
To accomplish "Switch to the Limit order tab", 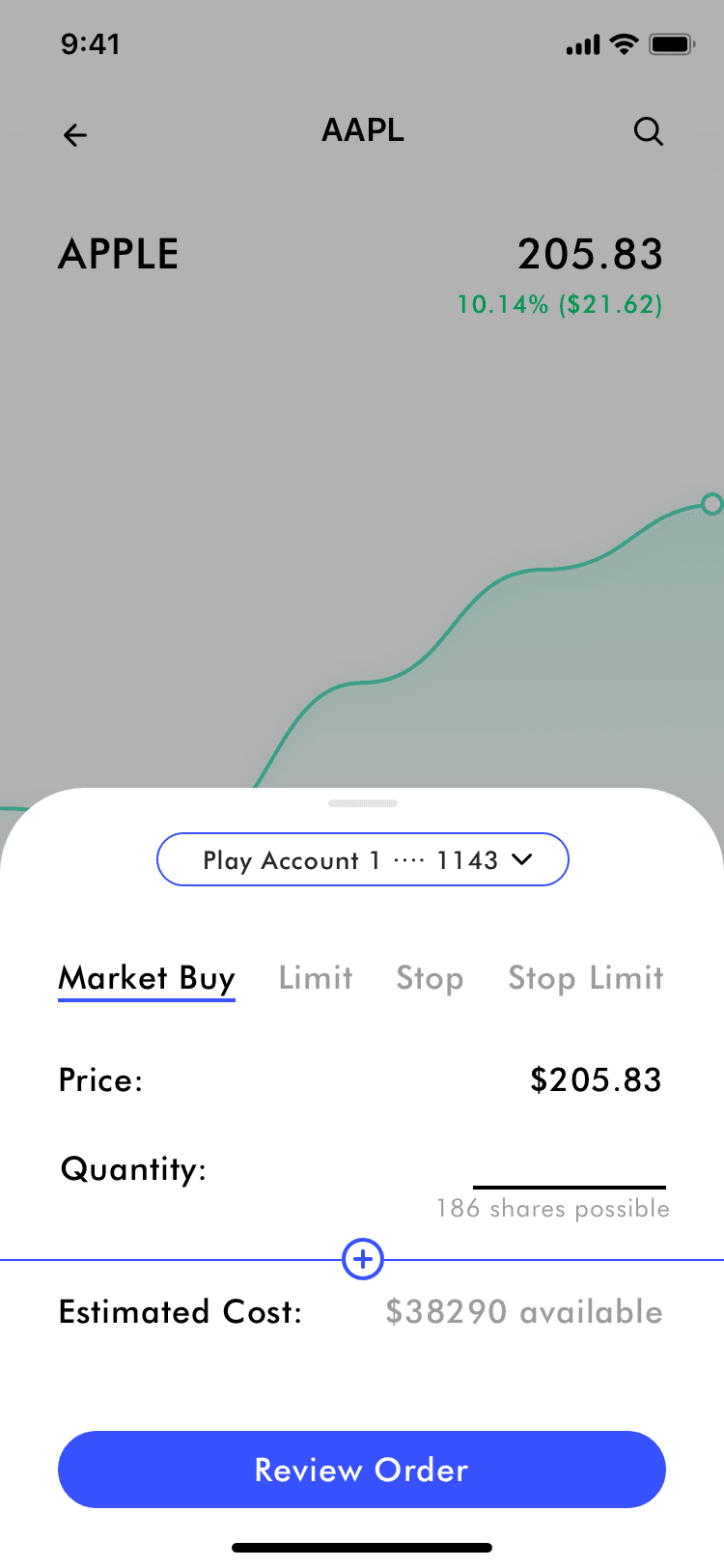I will pos(316,978).
